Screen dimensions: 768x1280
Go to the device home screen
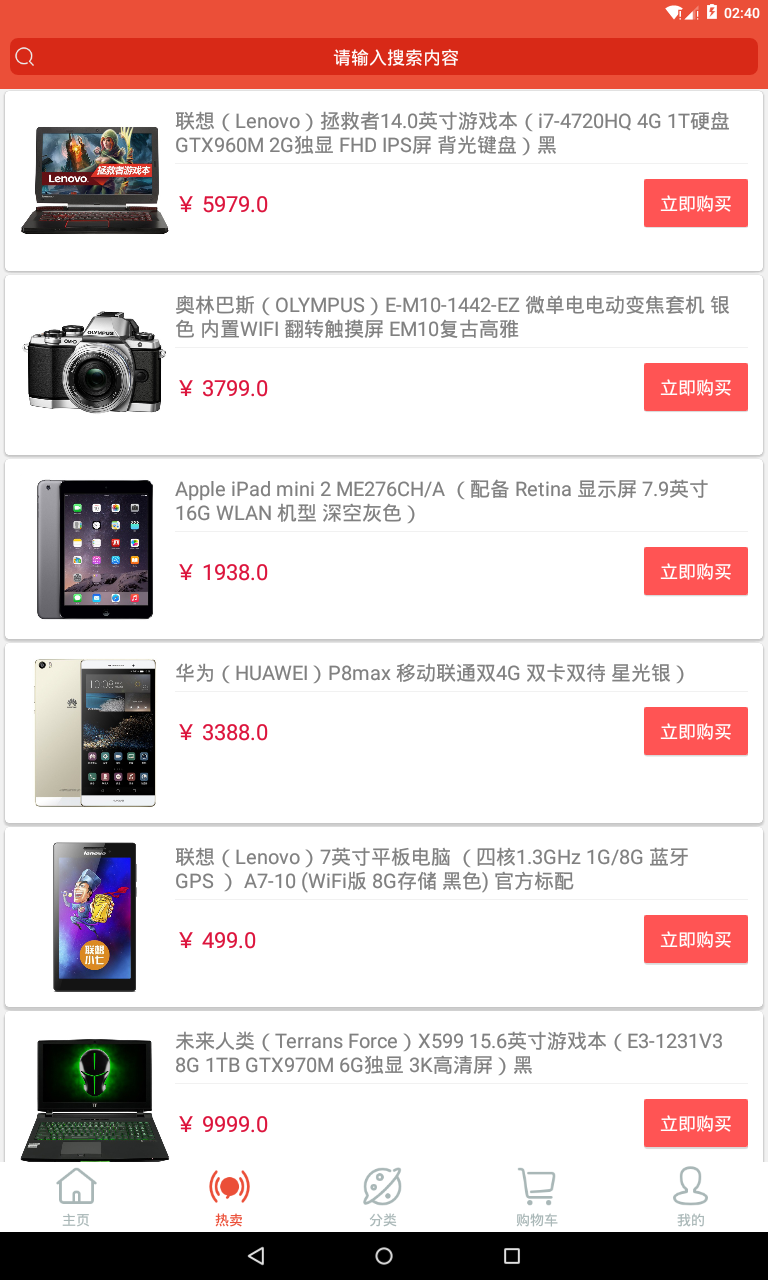pyautogui.click(x=384, y=1256)
